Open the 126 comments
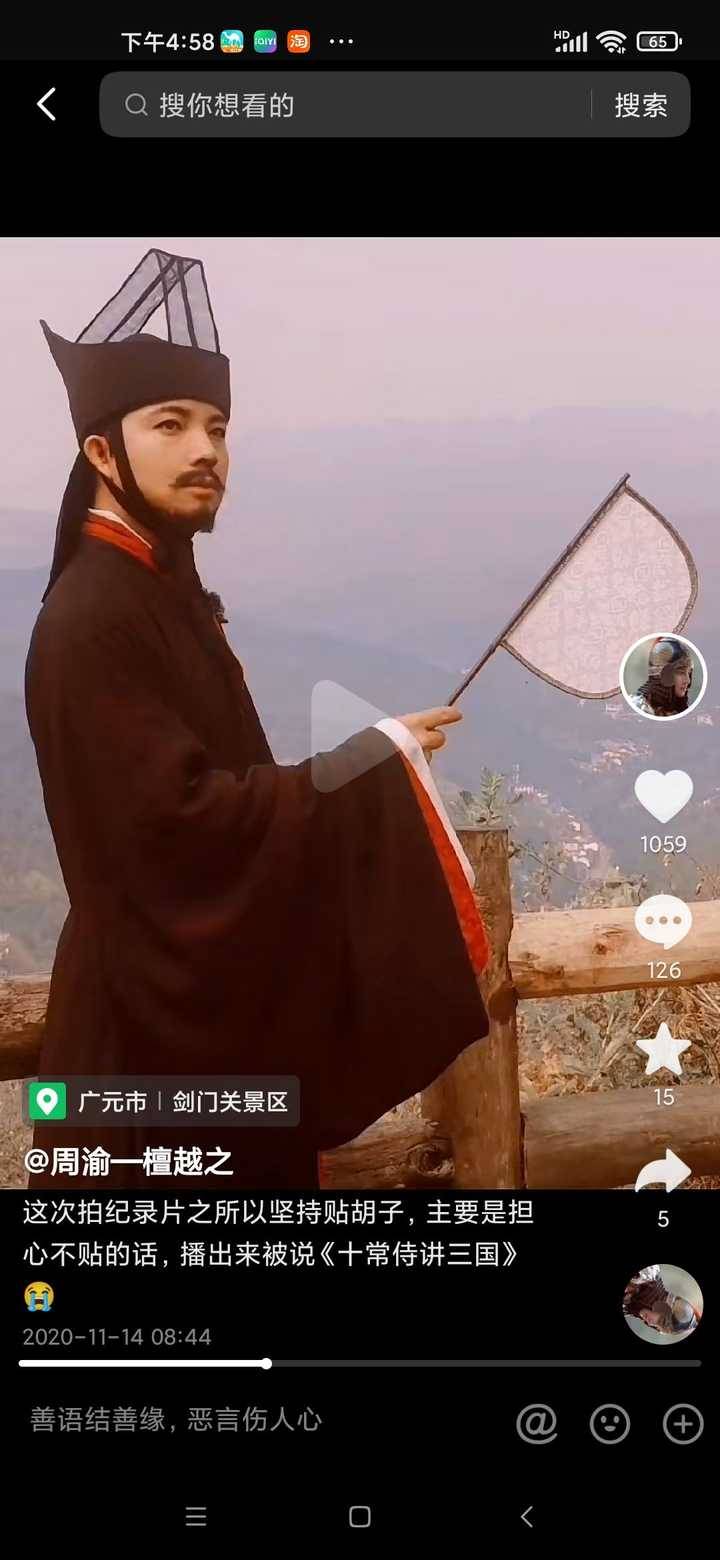This screenshot has width=720, height=1560. (663, 924)
